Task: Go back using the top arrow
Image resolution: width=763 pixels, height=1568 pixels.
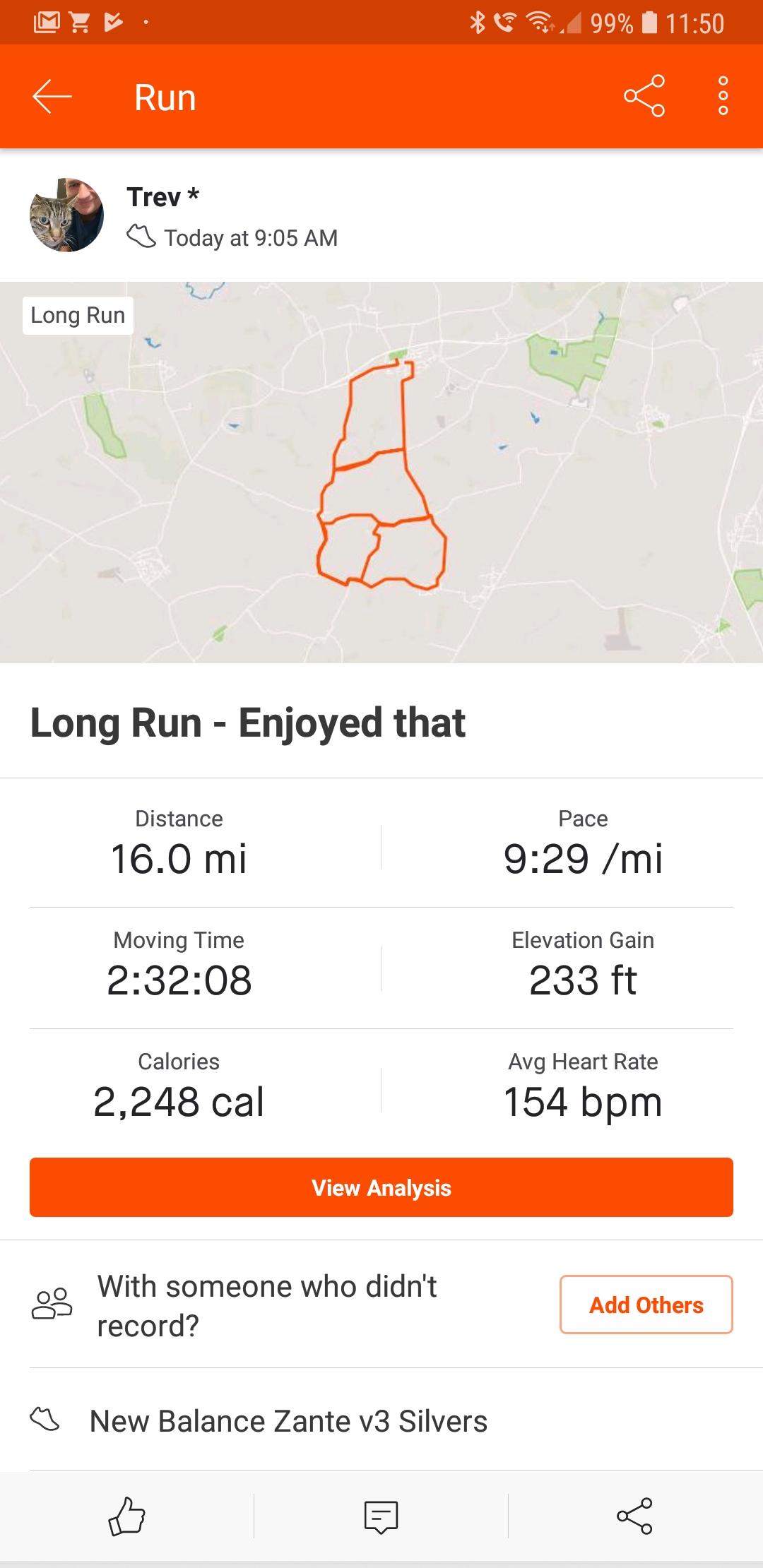Action: pos(52,97)
